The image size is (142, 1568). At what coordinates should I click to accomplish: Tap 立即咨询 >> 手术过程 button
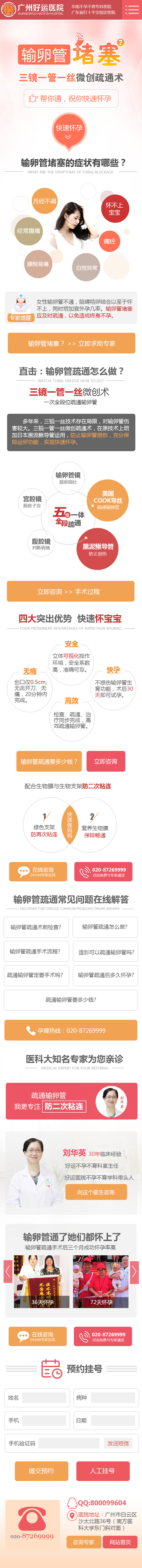71,591
